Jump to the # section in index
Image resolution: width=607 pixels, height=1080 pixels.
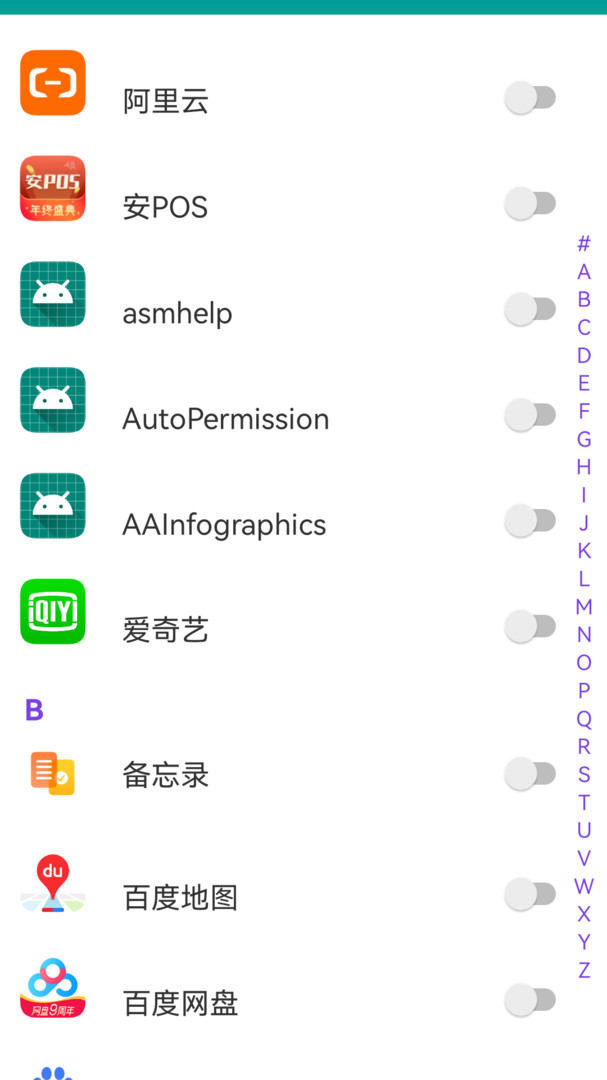point(584,243)
